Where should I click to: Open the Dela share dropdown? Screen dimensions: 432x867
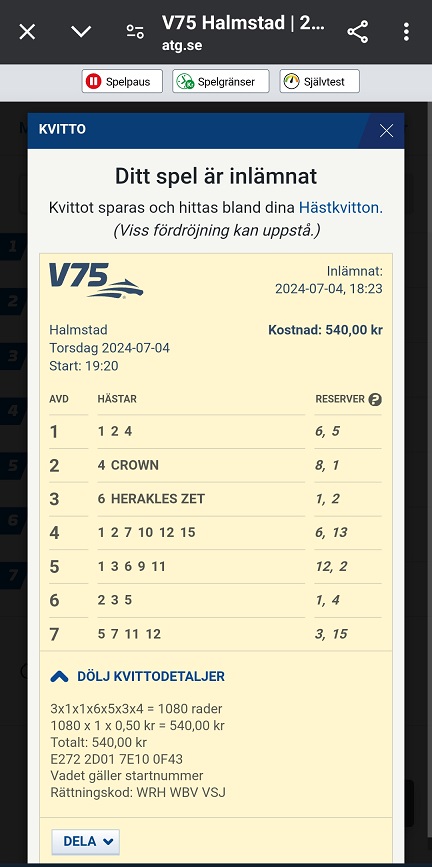[x=86, y=842]
